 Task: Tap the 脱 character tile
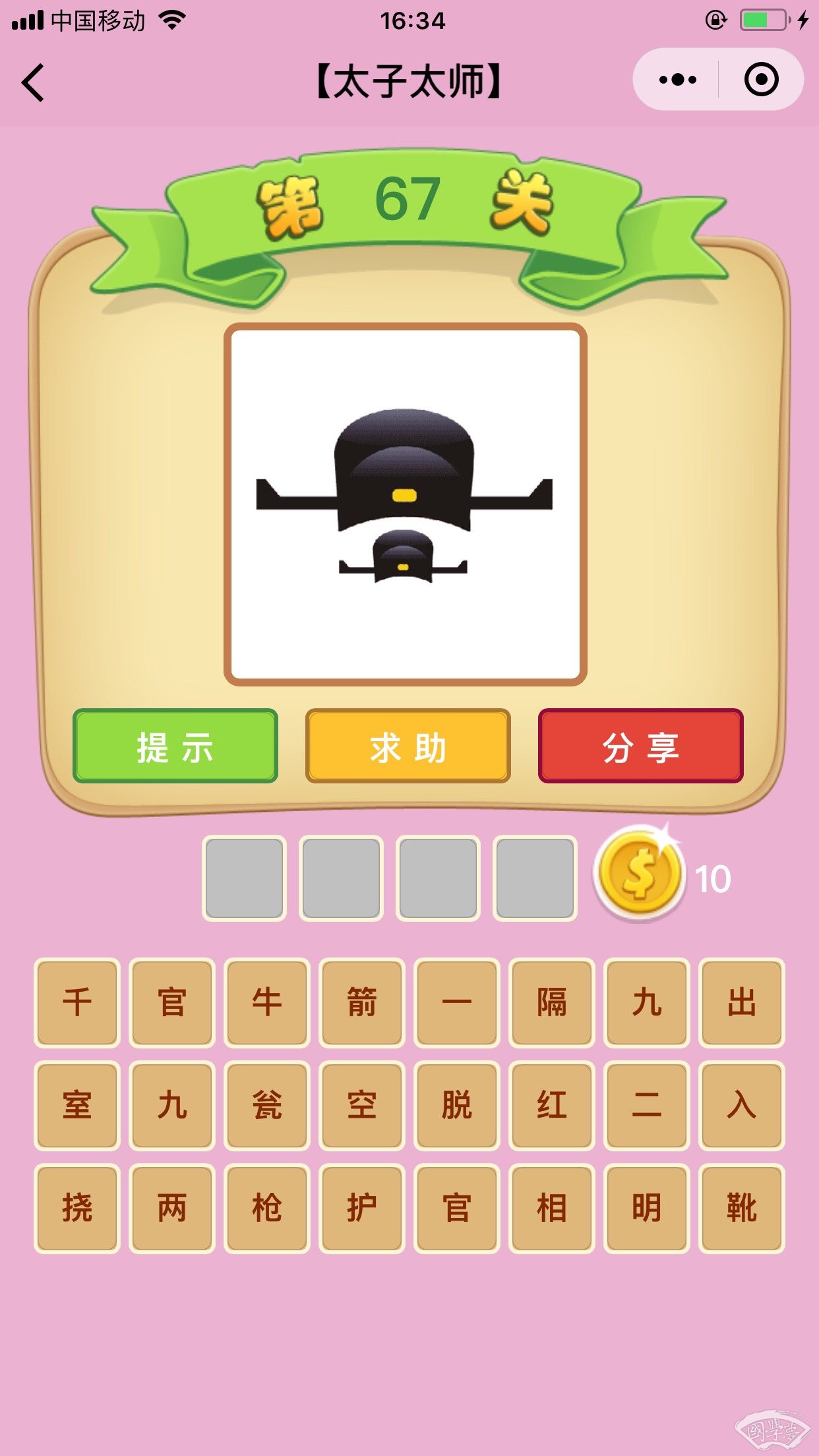tap(457, 1105)
